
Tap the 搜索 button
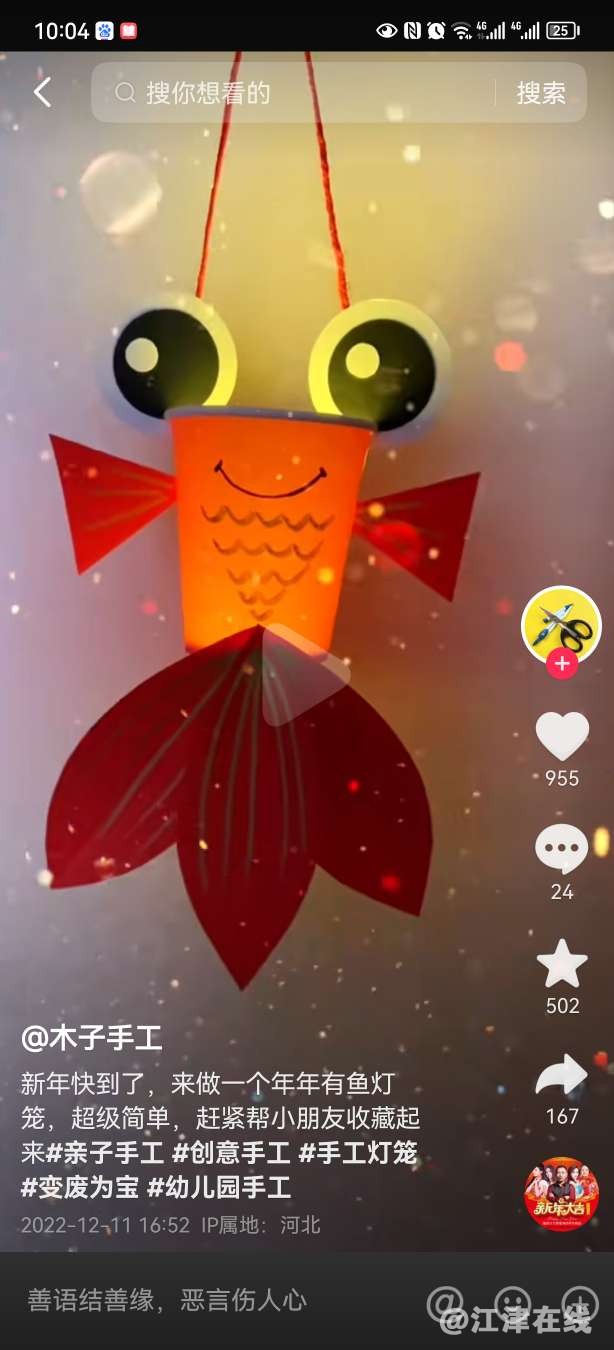tap(541, 93)
